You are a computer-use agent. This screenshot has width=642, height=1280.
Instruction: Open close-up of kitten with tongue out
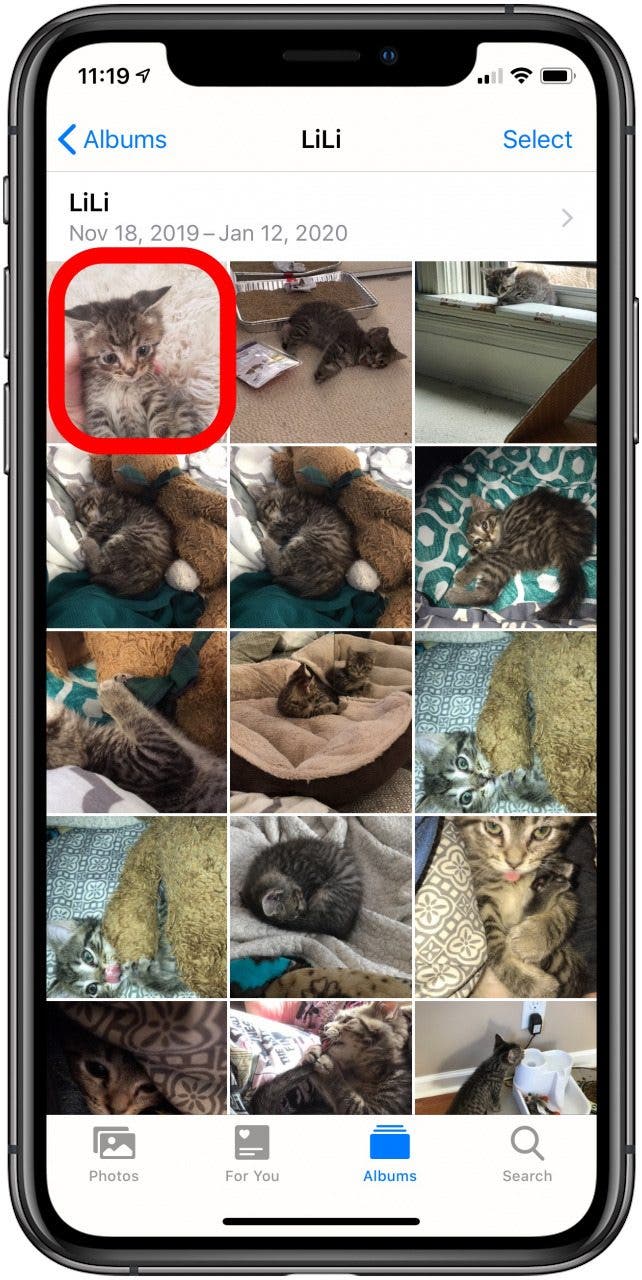505,907
